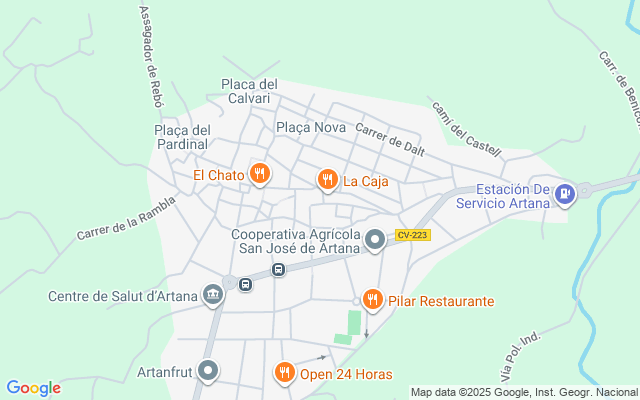Image resolution: width=640 pixels, height=400 pixels.
Task: Open Centre de Salut d'Artana marker
Action: pos(213,295)
